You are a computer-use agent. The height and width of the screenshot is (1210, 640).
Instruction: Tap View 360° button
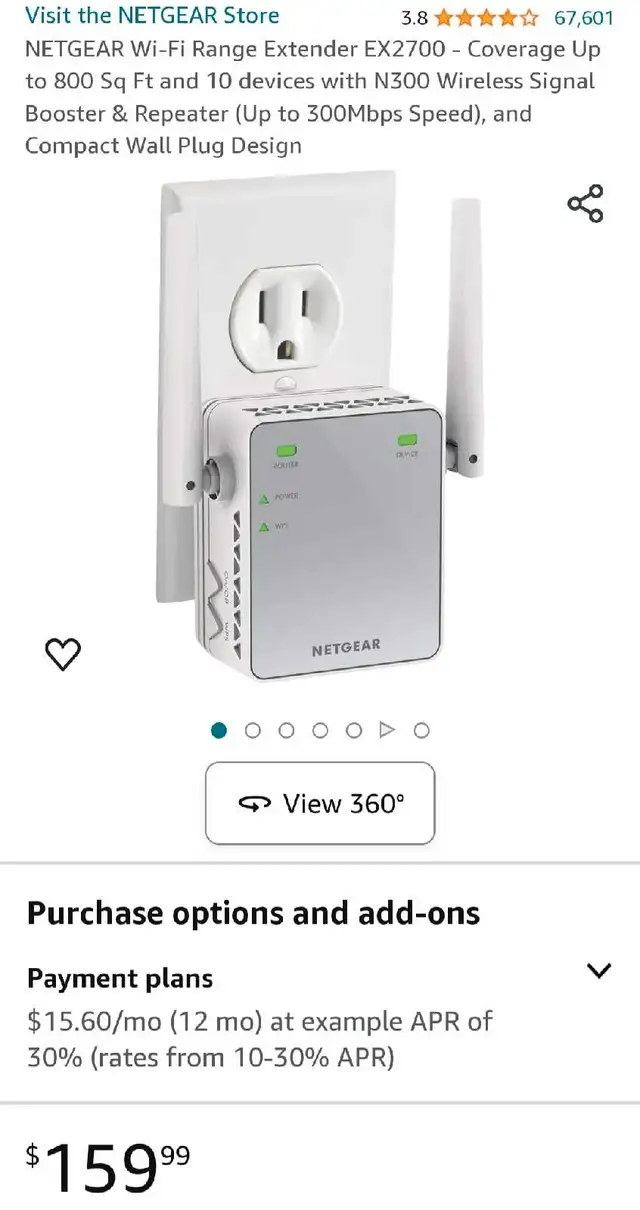320,804
